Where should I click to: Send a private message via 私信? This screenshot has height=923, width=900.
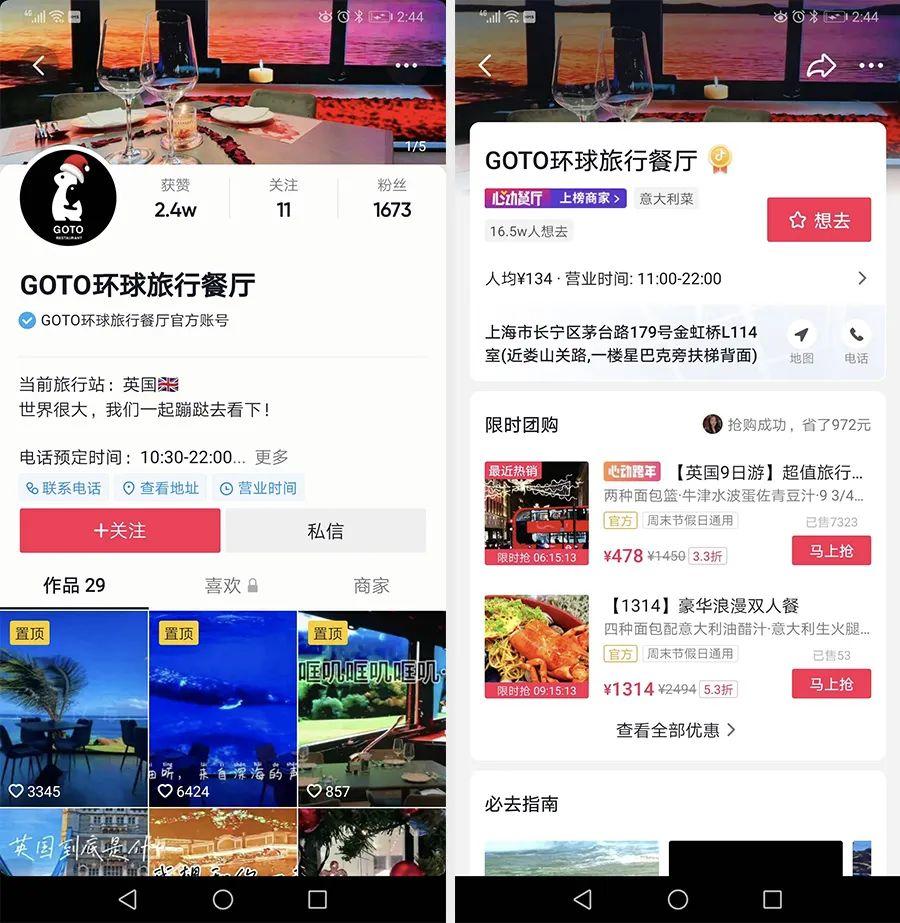coord(325,531)
